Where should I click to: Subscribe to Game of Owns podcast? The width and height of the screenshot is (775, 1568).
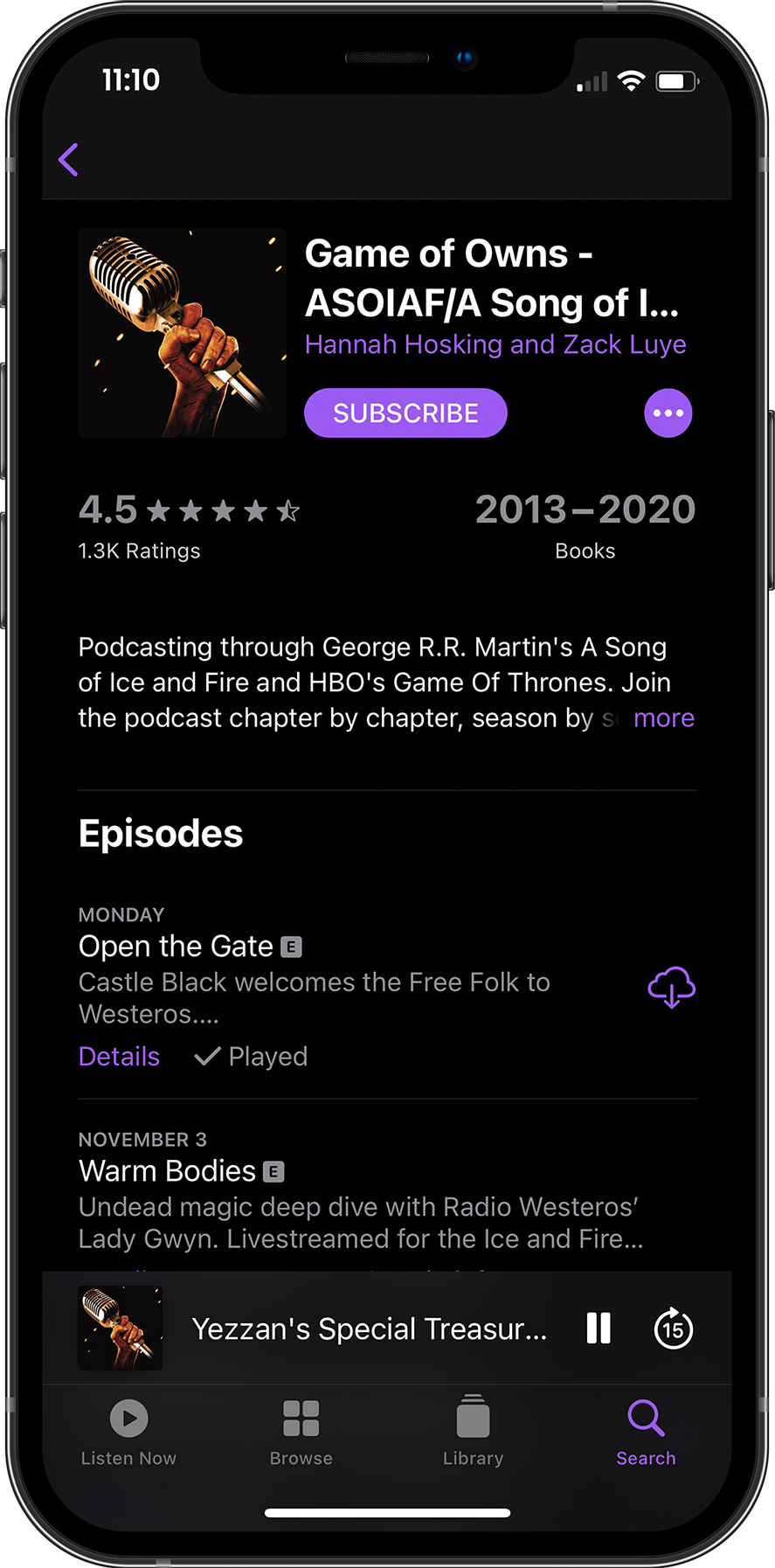coord(405,413)
